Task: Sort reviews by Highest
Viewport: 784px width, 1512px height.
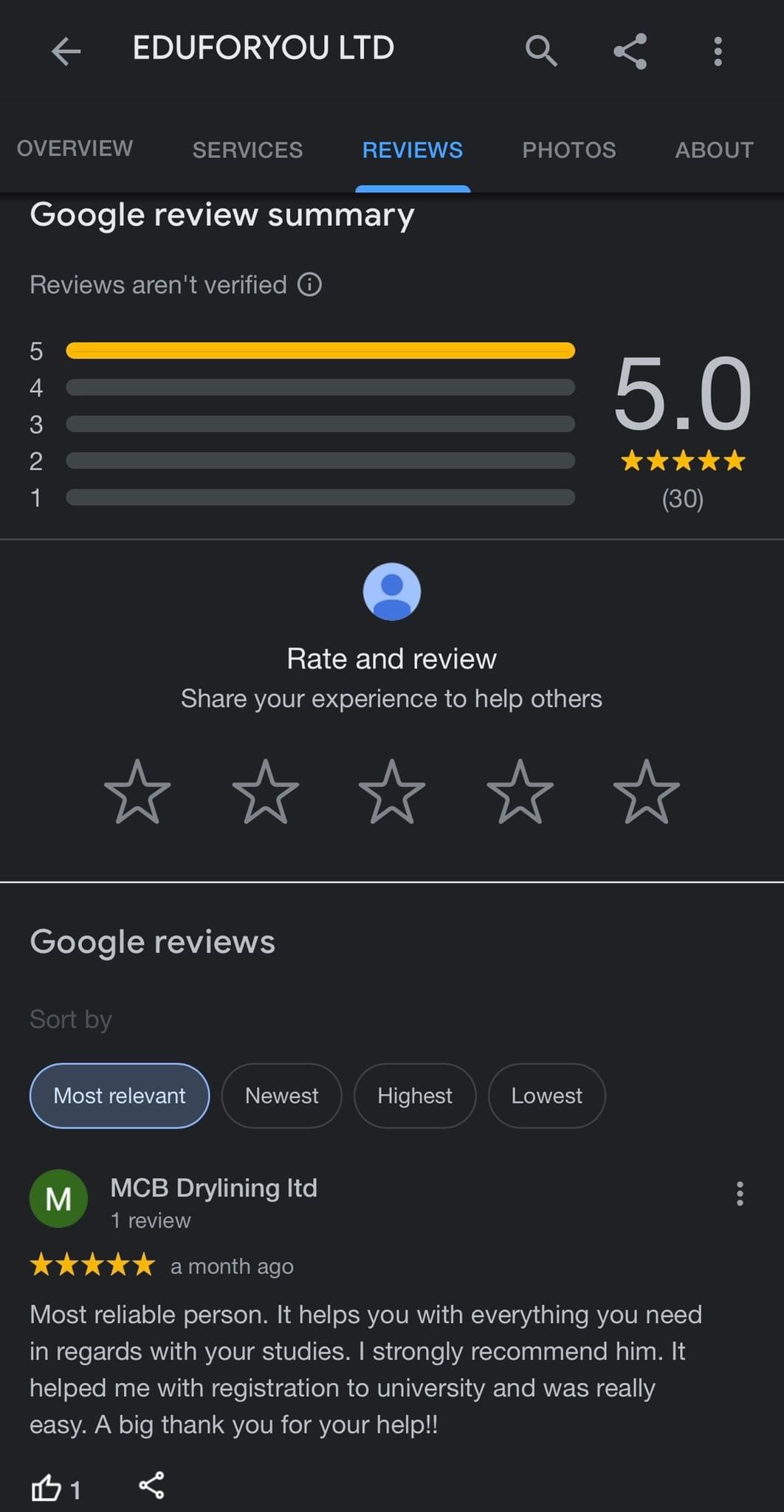Action: point(414,1096)
